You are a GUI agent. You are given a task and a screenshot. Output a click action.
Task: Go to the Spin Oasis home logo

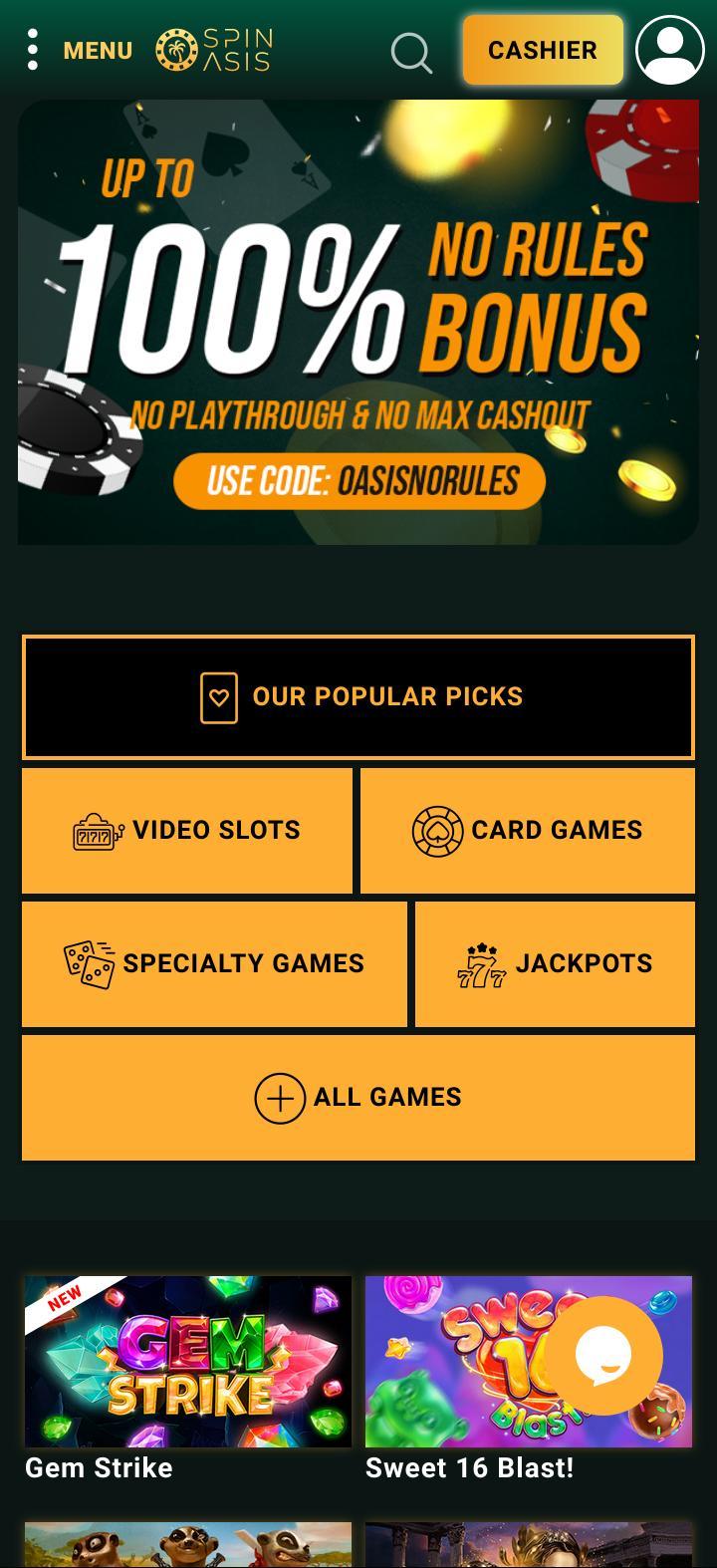[214, 50]
